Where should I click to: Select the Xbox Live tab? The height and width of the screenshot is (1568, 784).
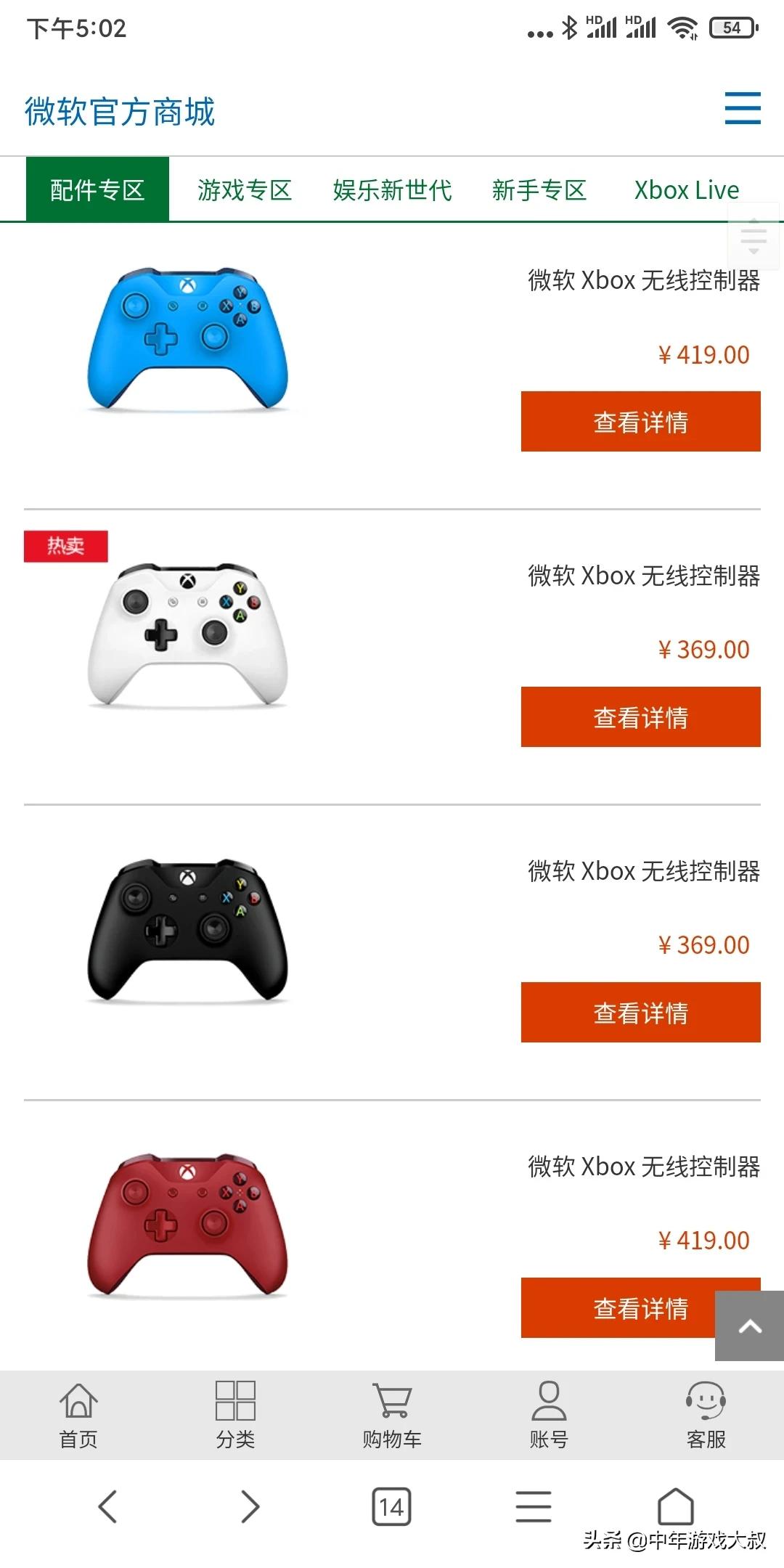[686, 190]
